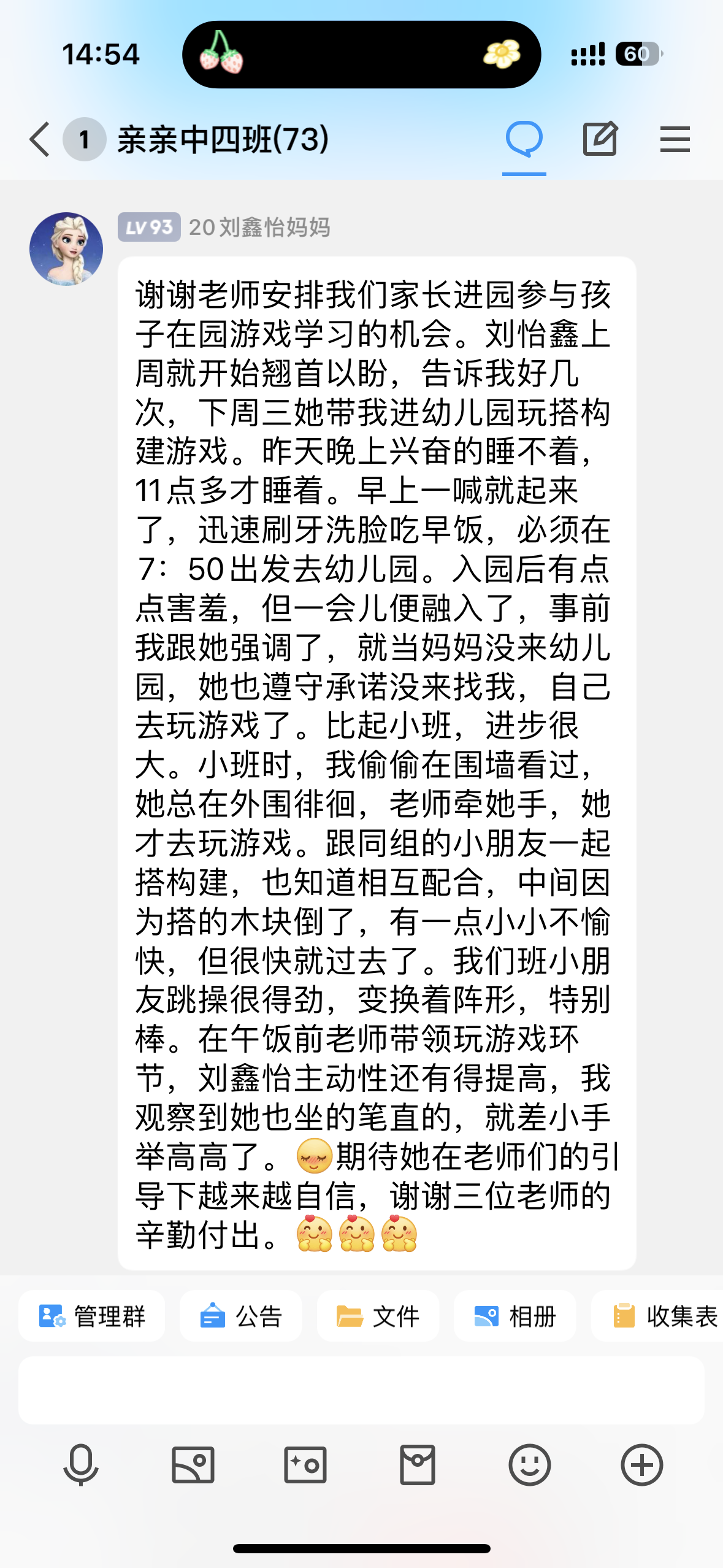Screen dimensions: 723x1568
Task: View 刘鑫怡妈妈's profile avatar
Action: pyautogui.click(x=66, y=249)
